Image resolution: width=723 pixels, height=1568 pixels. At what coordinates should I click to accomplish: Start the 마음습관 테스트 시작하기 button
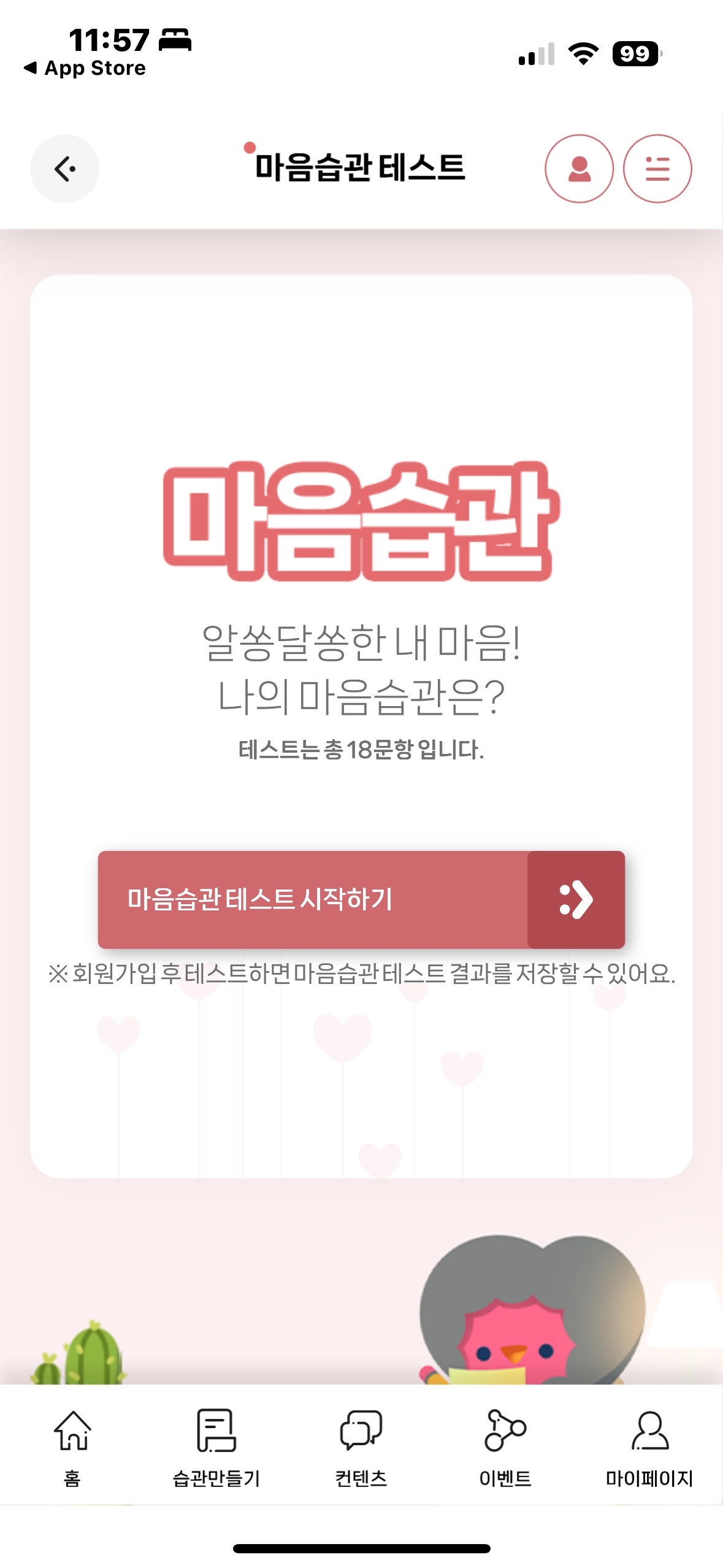[x=361, y=899]
